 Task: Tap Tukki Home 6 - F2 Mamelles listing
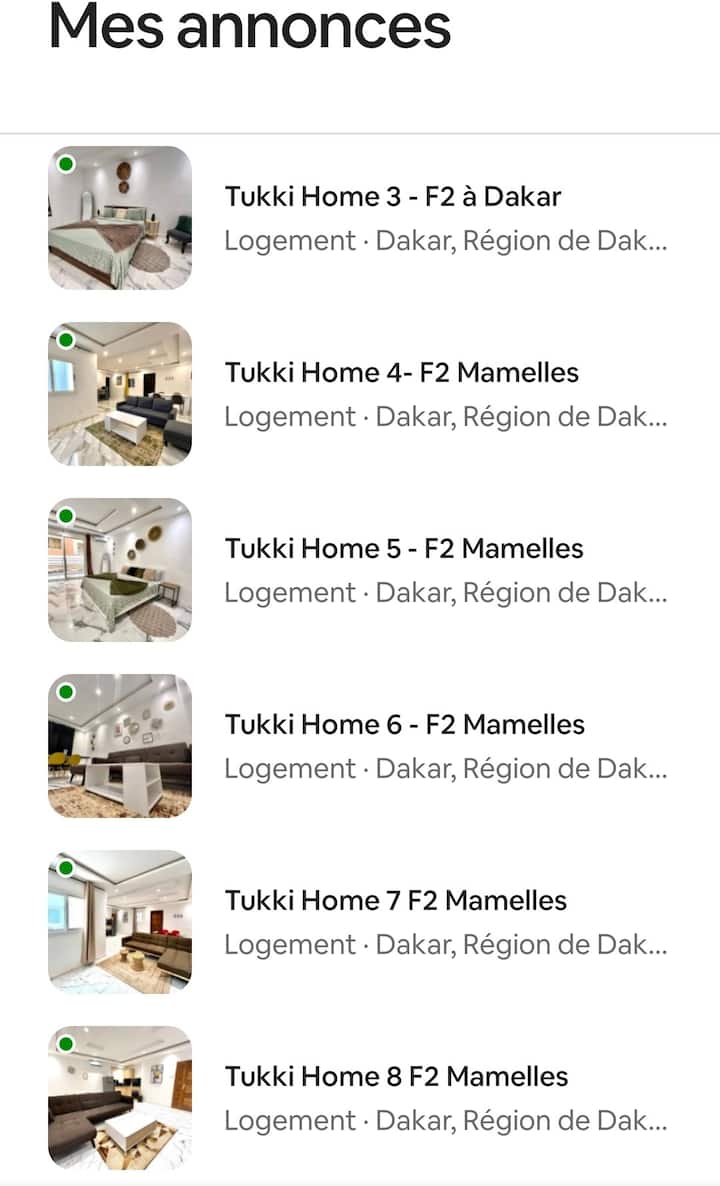tap(404, 725)
